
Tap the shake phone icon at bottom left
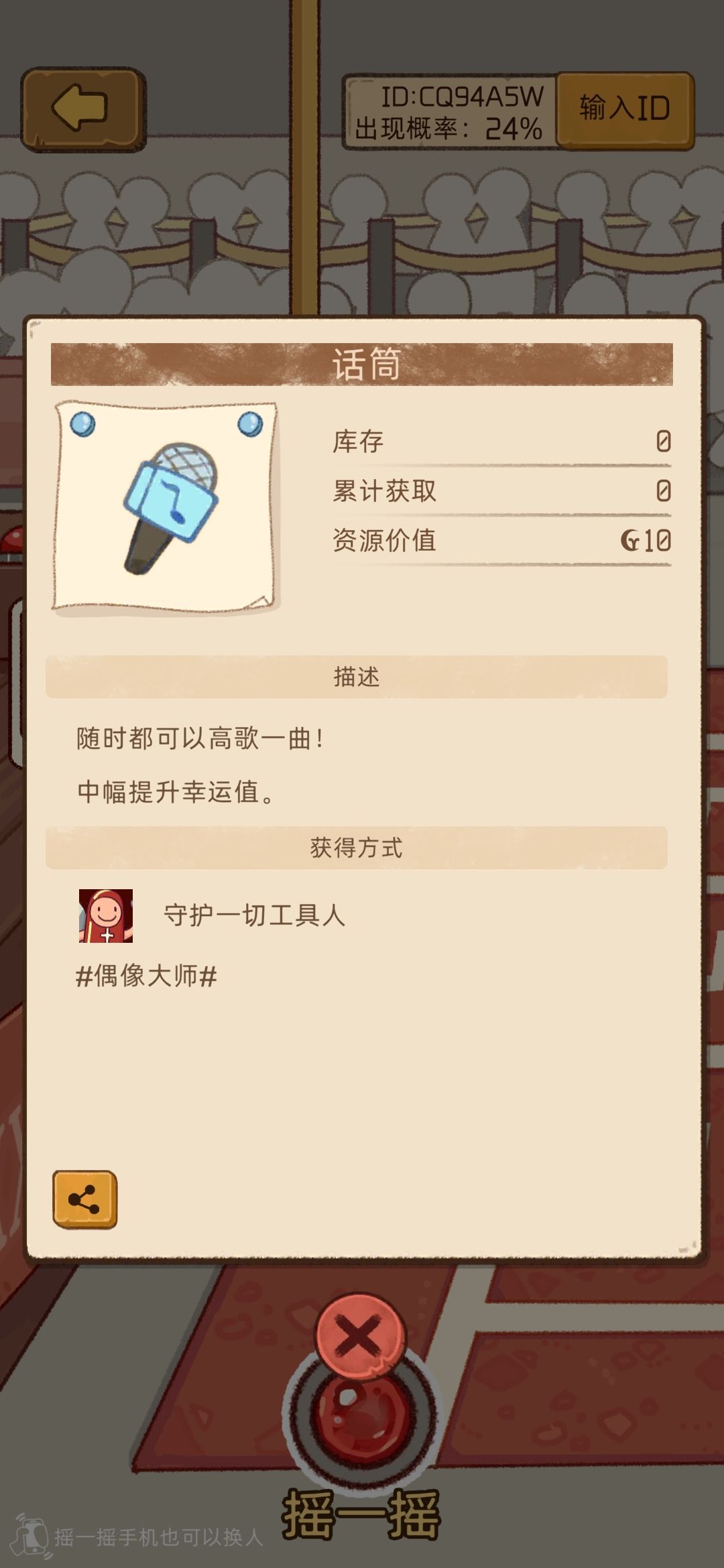tap(32, 1536)
